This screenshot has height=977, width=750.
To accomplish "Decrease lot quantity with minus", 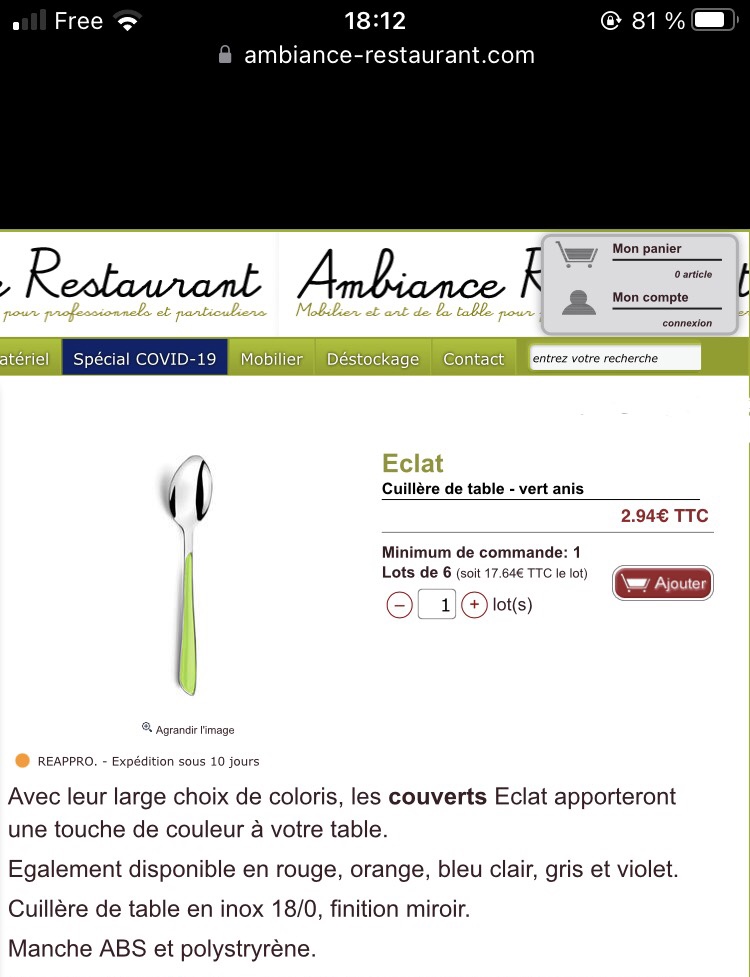I will pos(399,605).
